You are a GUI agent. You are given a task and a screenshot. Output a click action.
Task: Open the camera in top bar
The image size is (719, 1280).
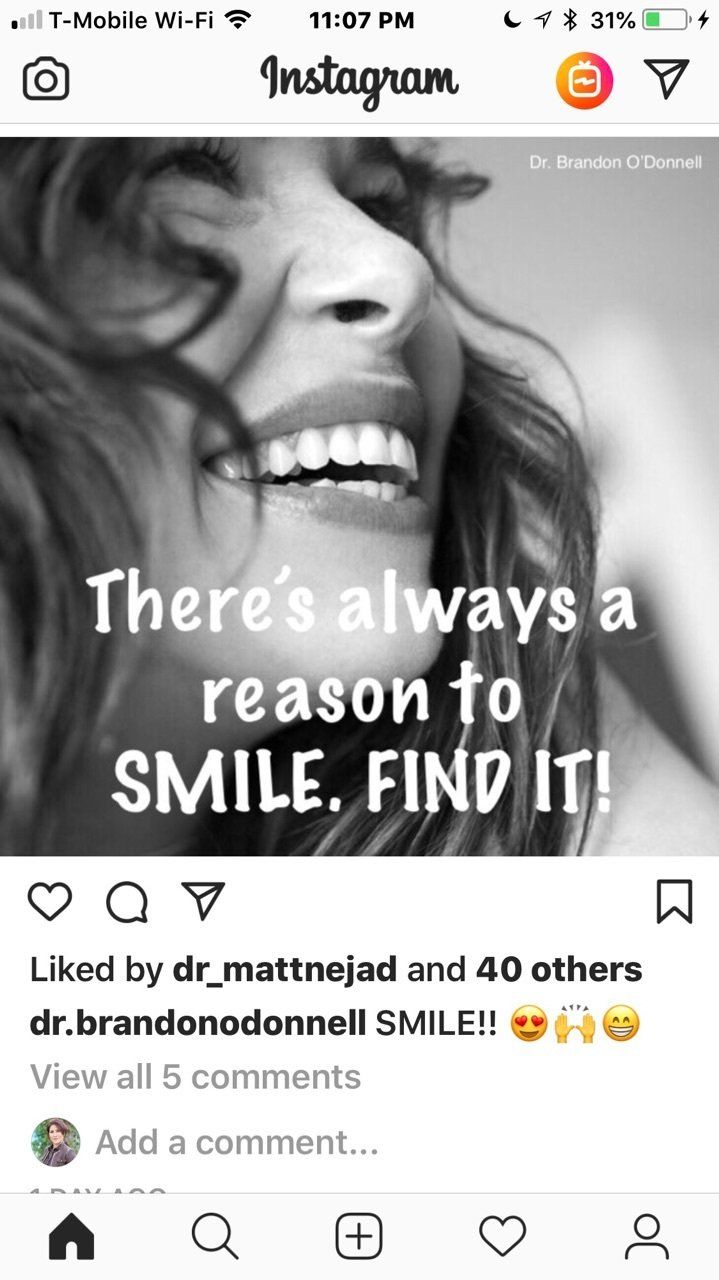click(46, 80)
